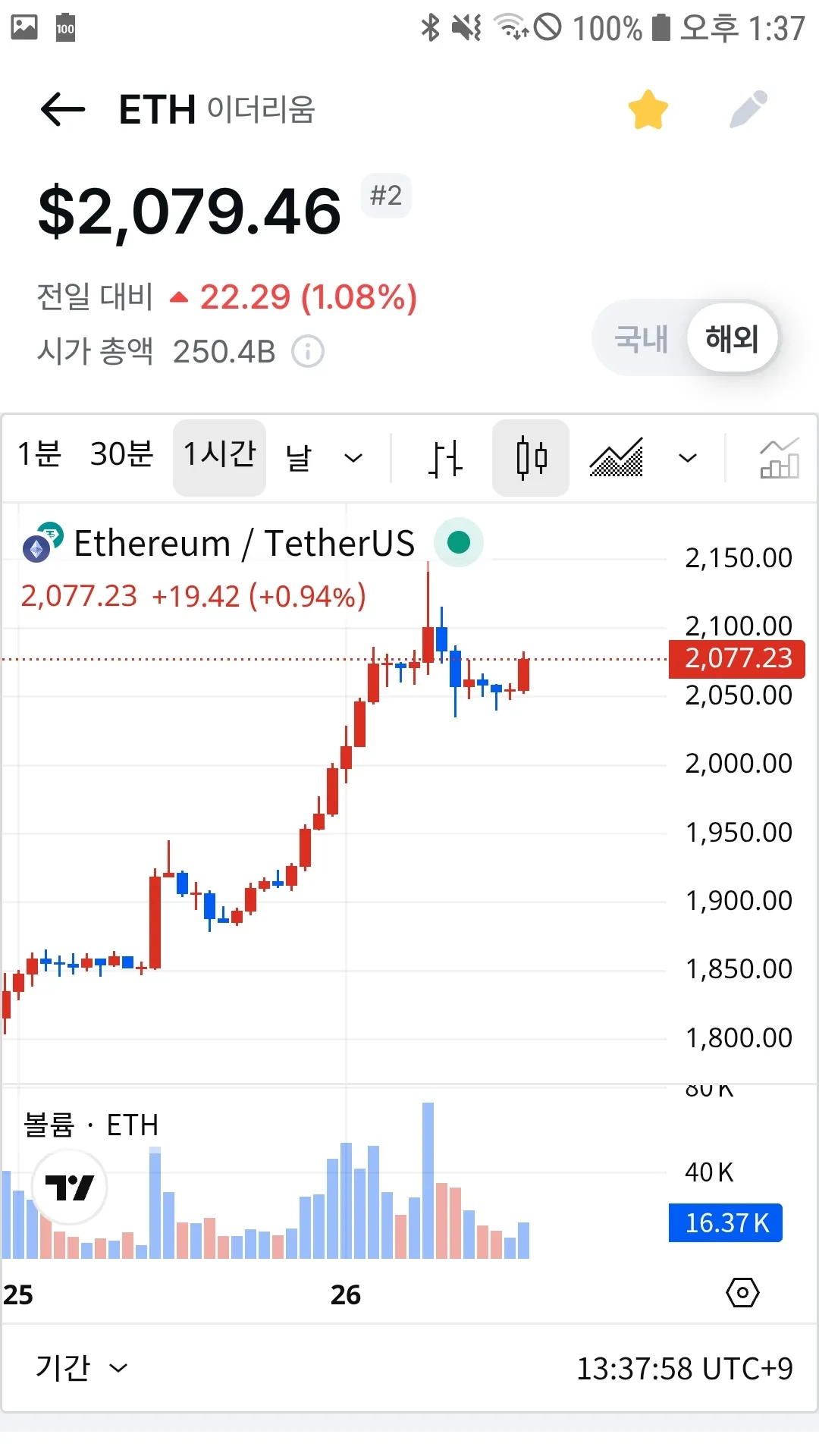Switch to bar chart style
The width and height of the screenshot is (819, 1456).
click(x=444, y=458)
